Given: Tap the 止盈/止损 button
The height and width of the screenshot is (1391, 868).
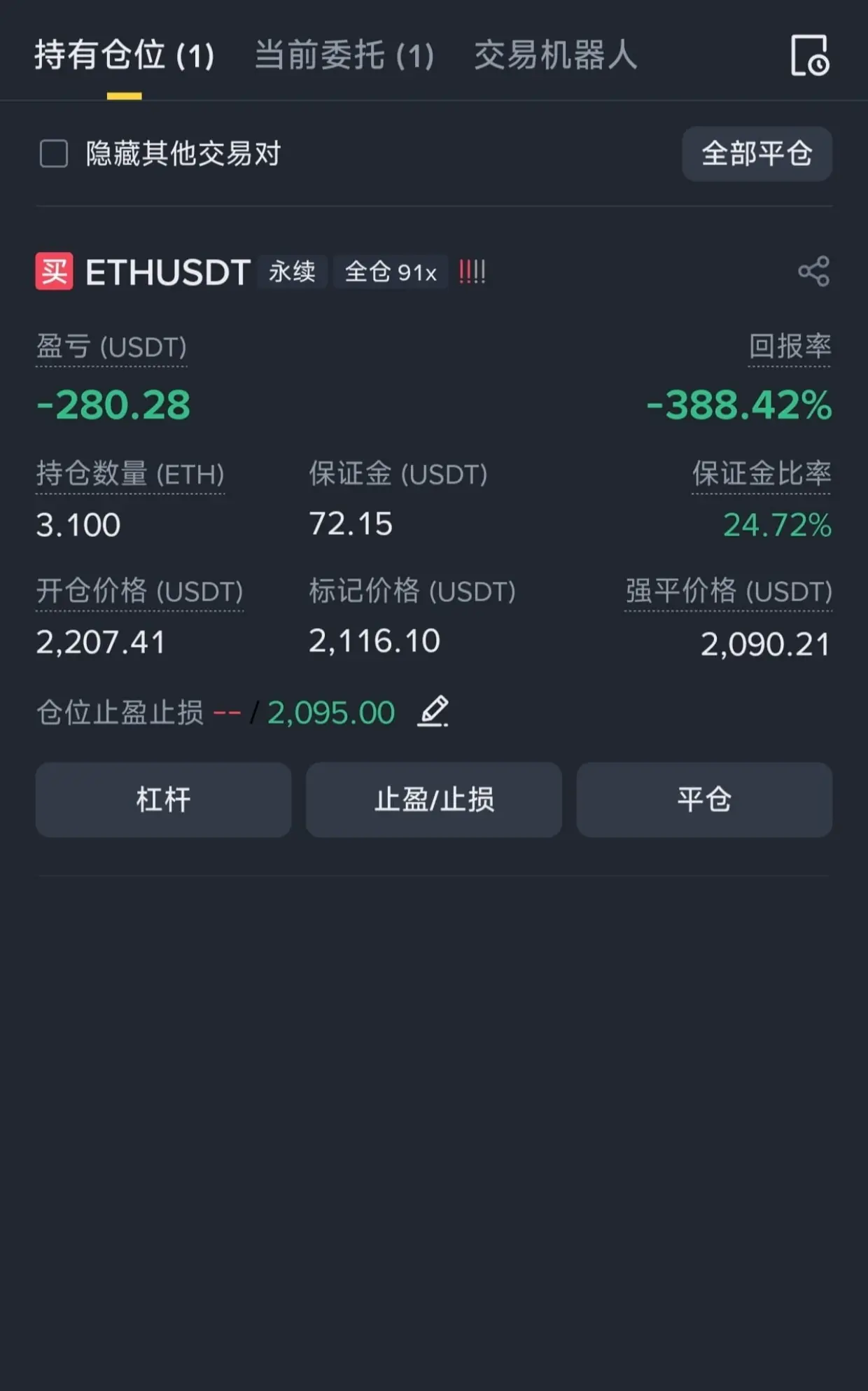Looking at the screenshot, I should [x=434, y=799].
